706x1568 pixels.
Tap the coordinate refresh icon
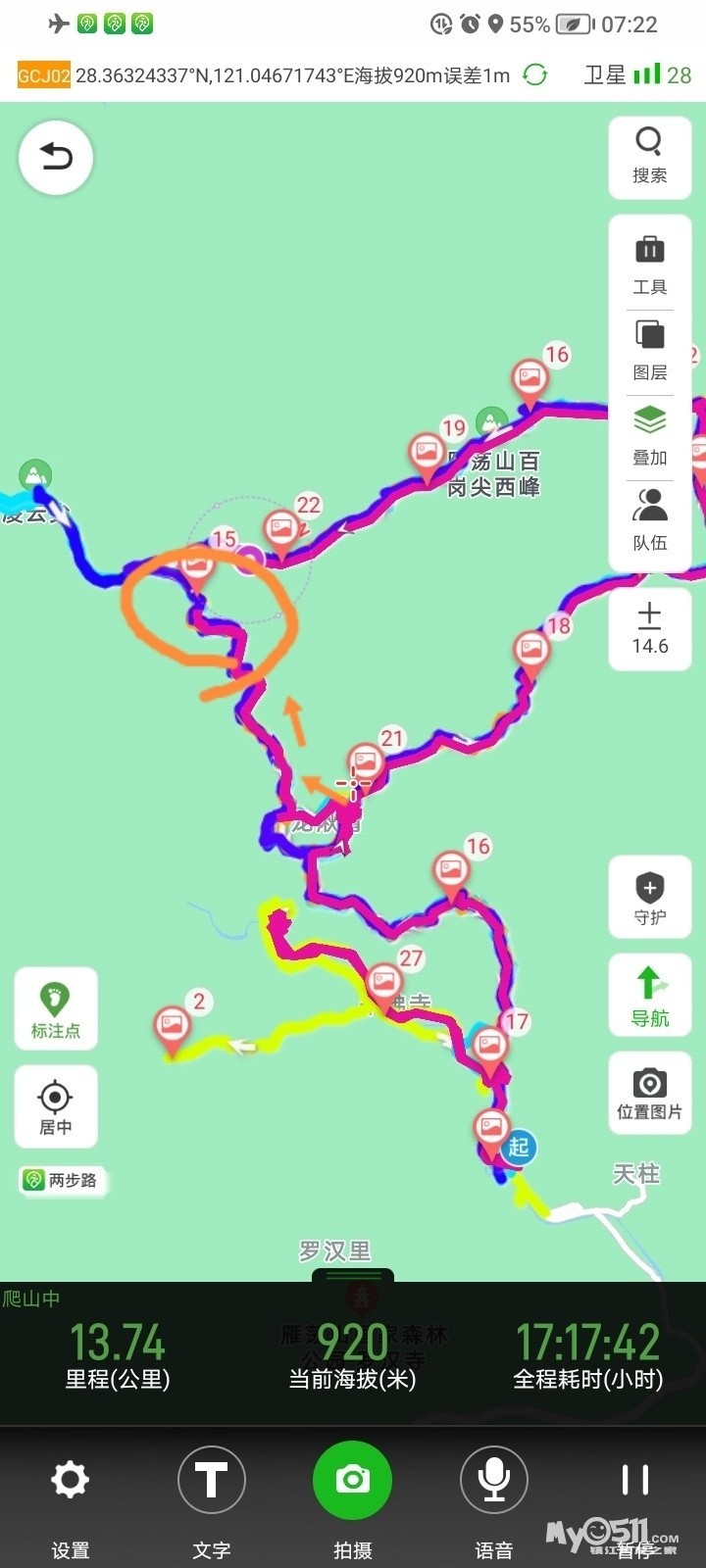point(535,74)
